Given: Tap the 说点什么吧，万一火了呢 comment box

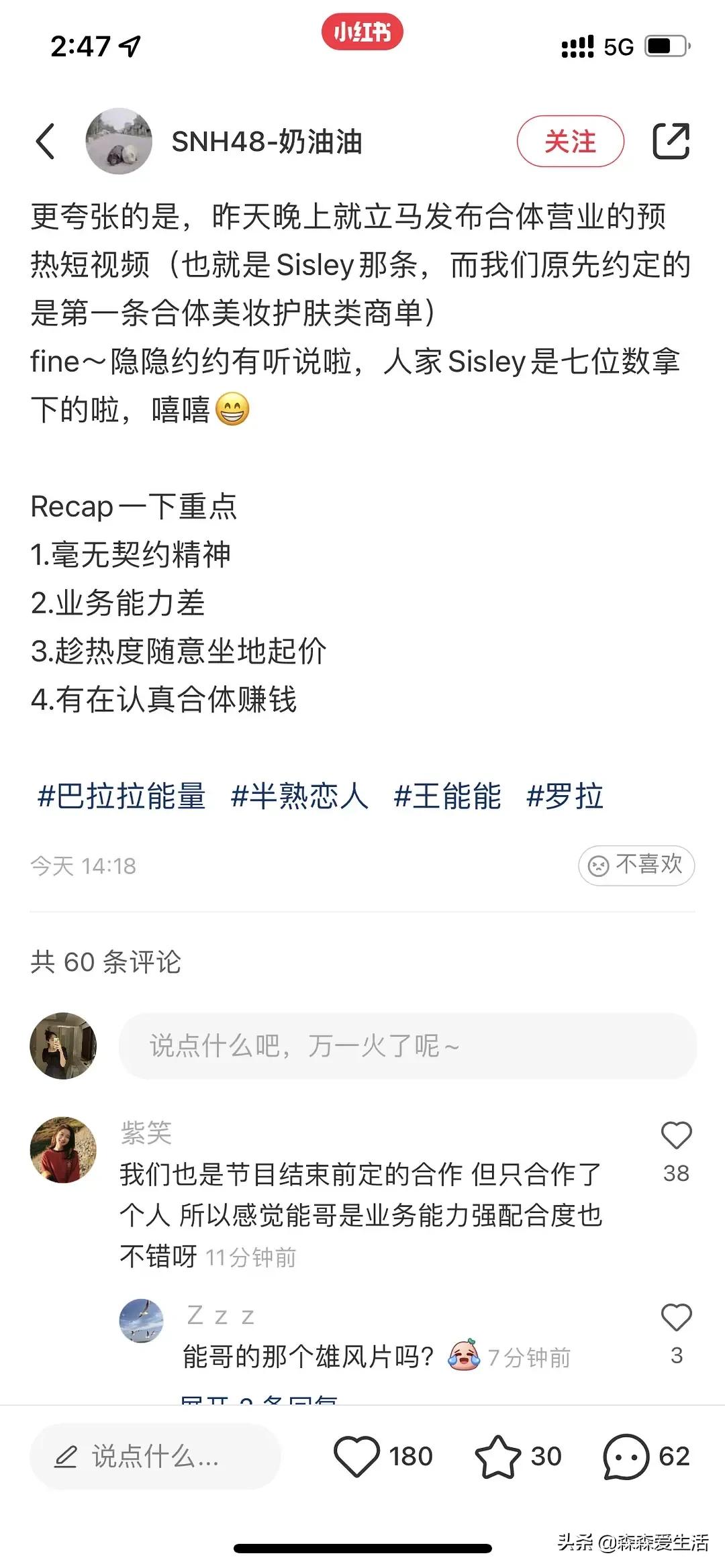Looking at the screenshot, I should (x=407, y=1046).
